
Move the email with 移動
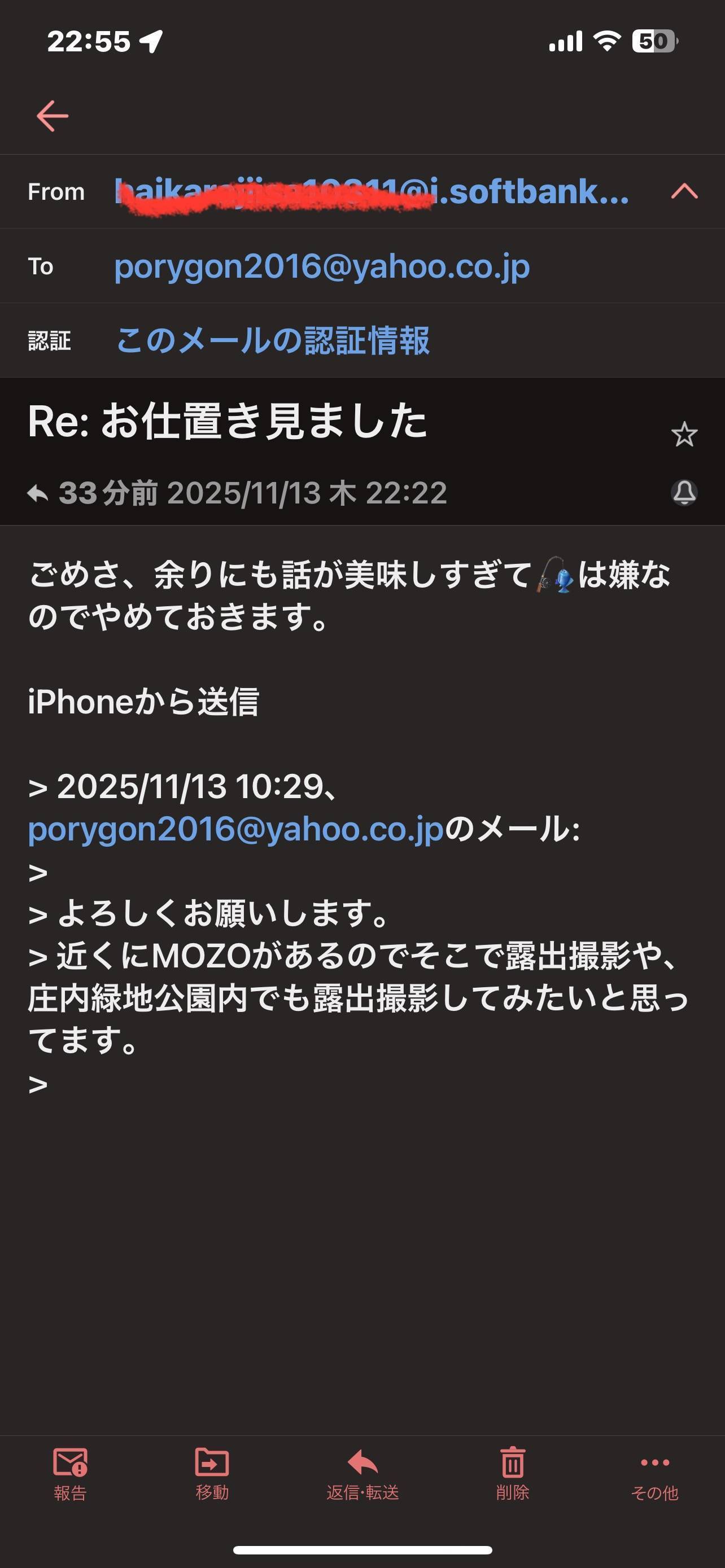click(x=212, y=1474)
